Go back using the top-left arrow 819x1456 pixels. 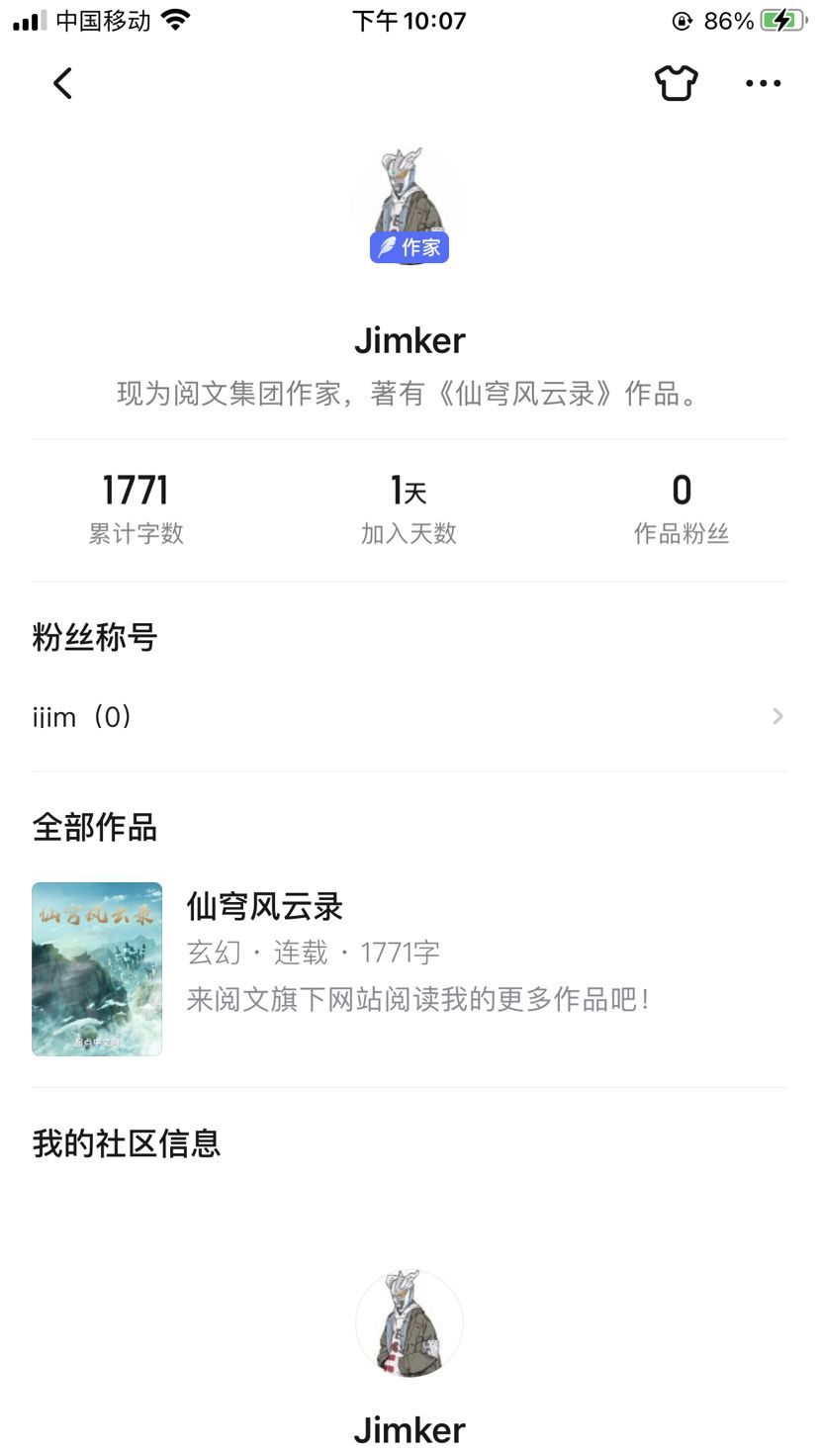tap(62, 83)
